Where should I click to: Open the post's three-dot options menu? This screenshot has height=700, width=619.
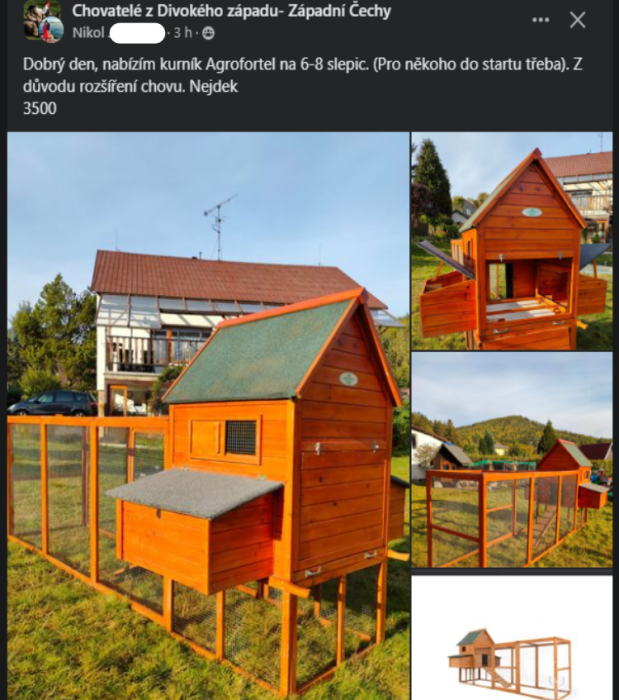coord(541,20)
